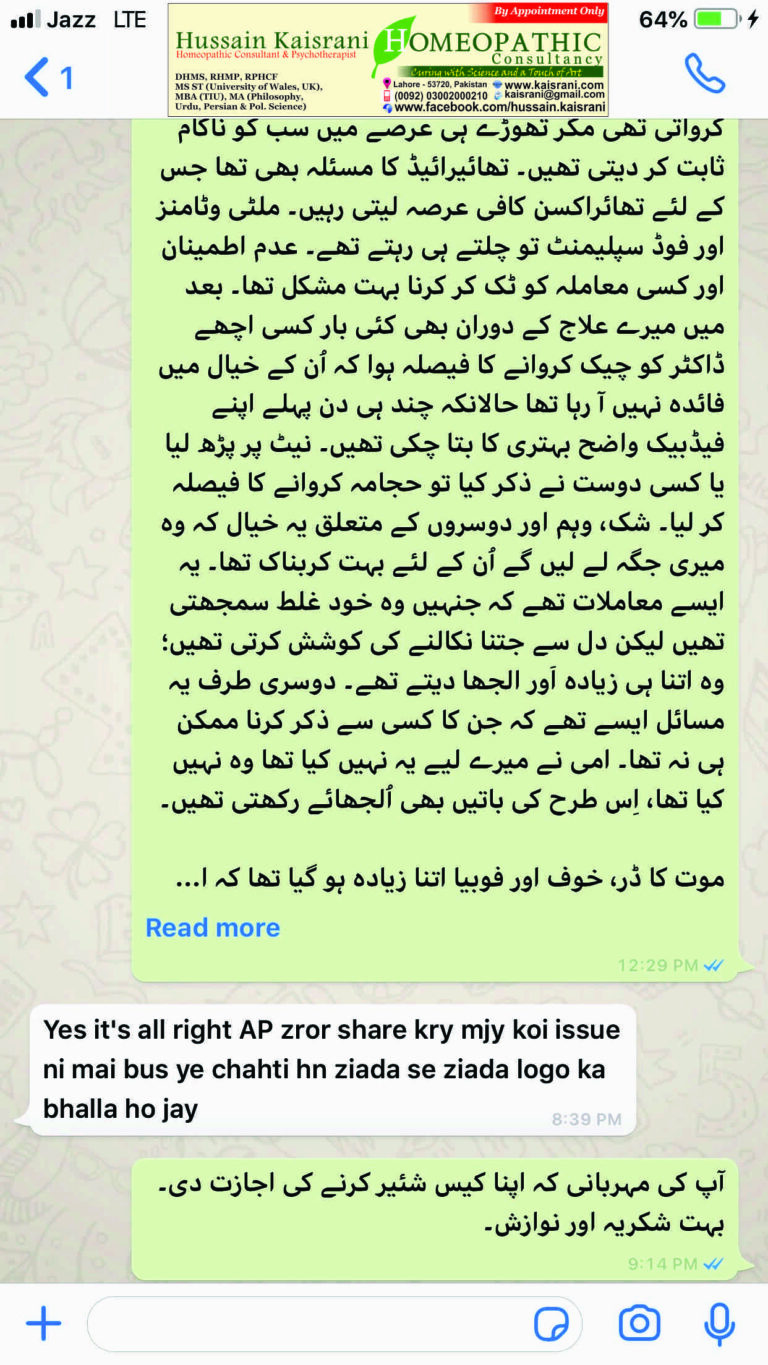
Task: Open the sticker picker
Action: click(552, 1324)
